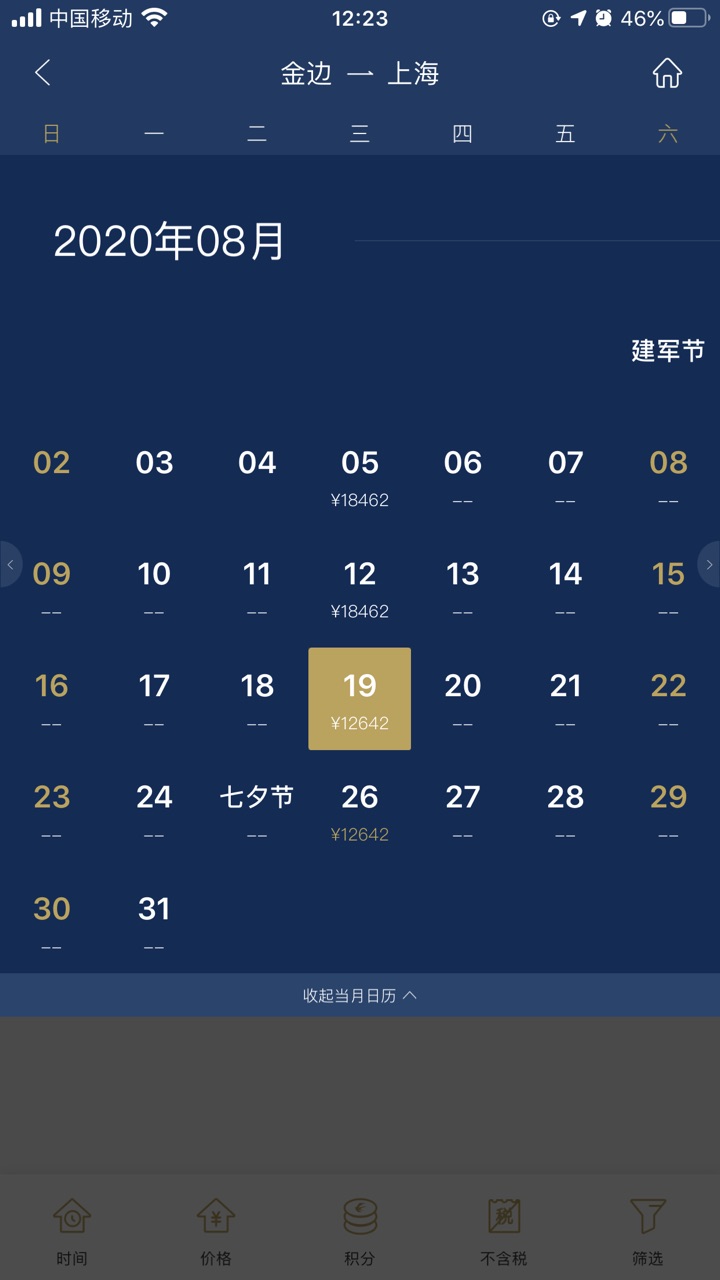The width and height of the screenshot is (720, 1280).
Task: Open the home icon
Action: [667, 73]
